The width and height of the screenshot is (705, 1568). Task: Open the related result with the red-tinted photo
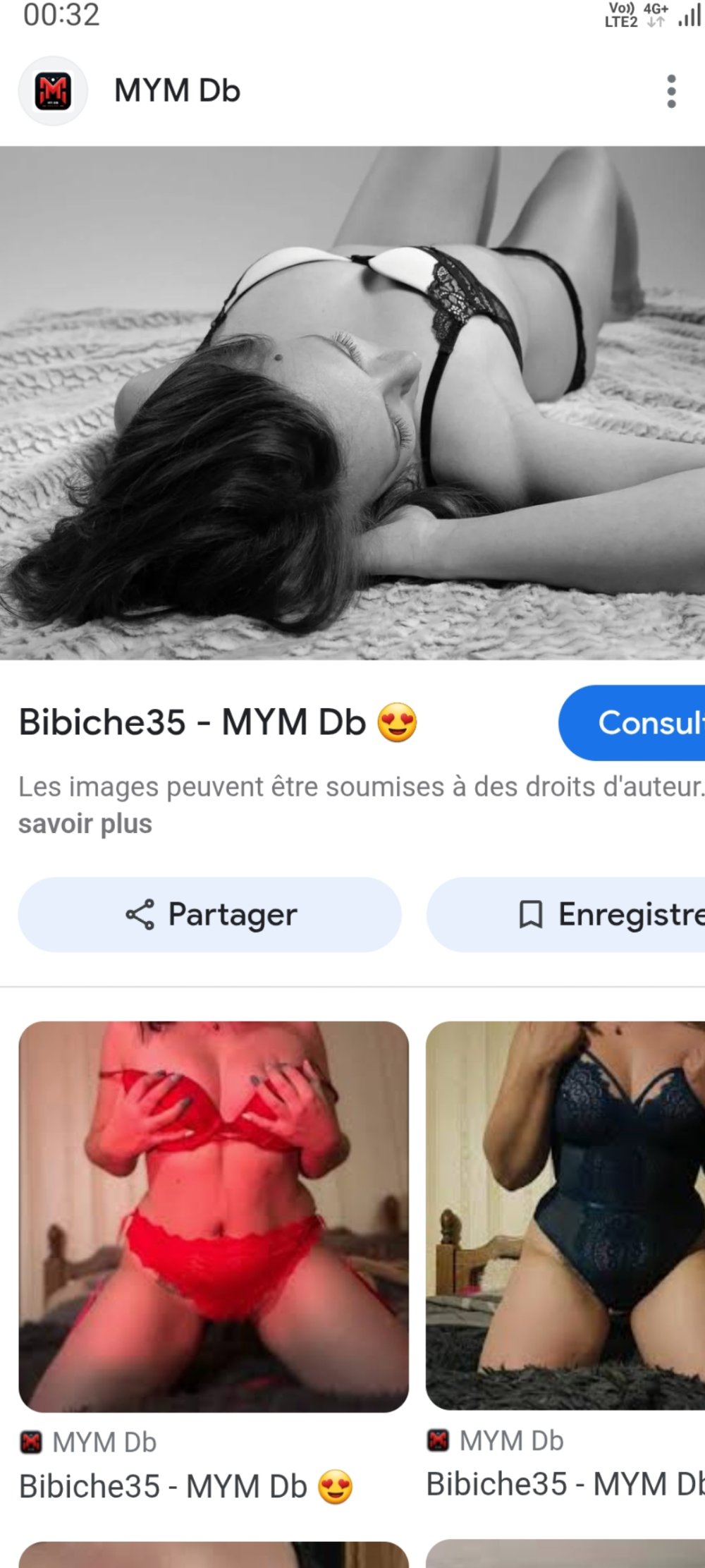[x=214, y=1216]
